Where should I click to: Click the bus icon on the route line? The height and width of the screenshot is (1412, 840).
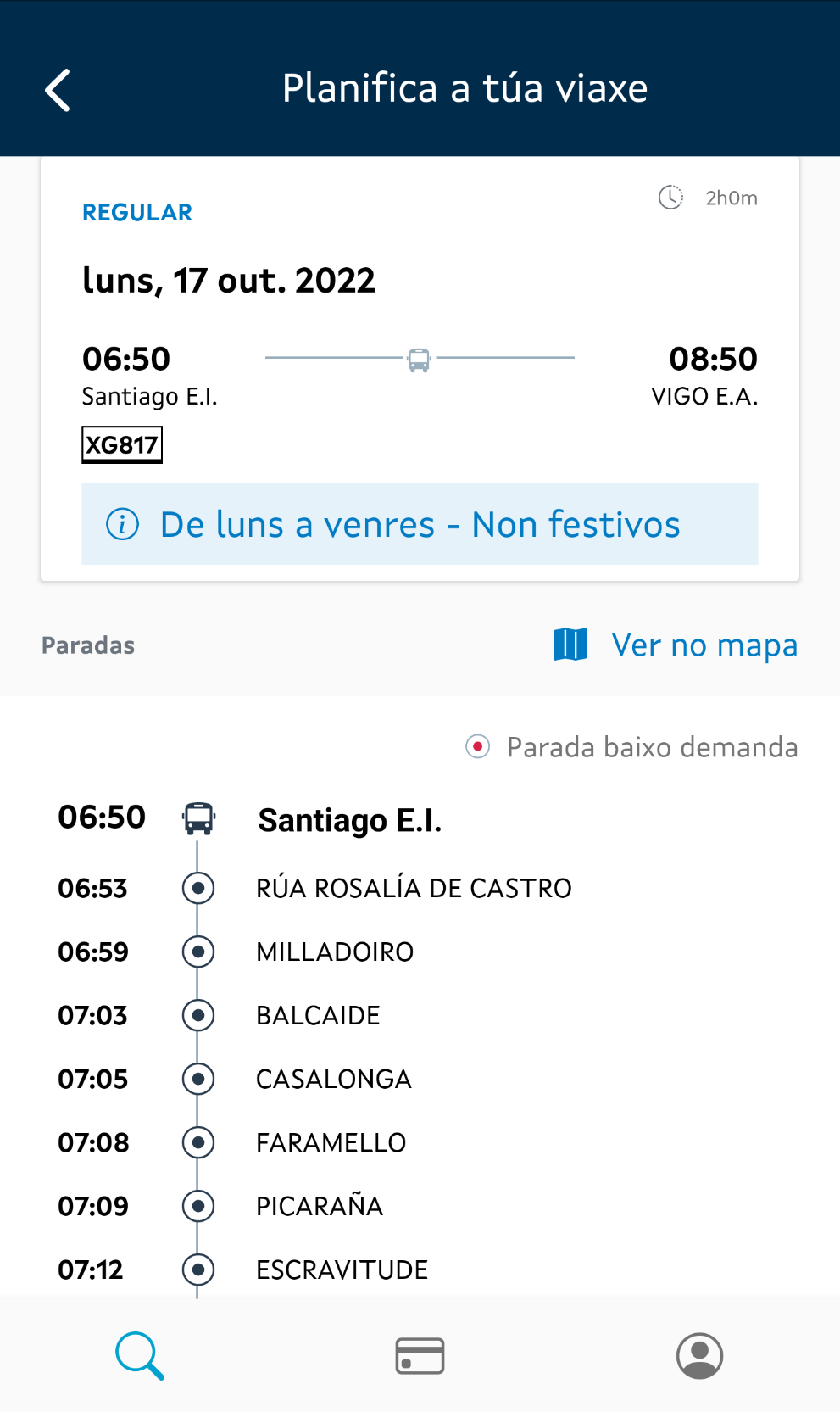pyautogui.click(x=420, y=359)
